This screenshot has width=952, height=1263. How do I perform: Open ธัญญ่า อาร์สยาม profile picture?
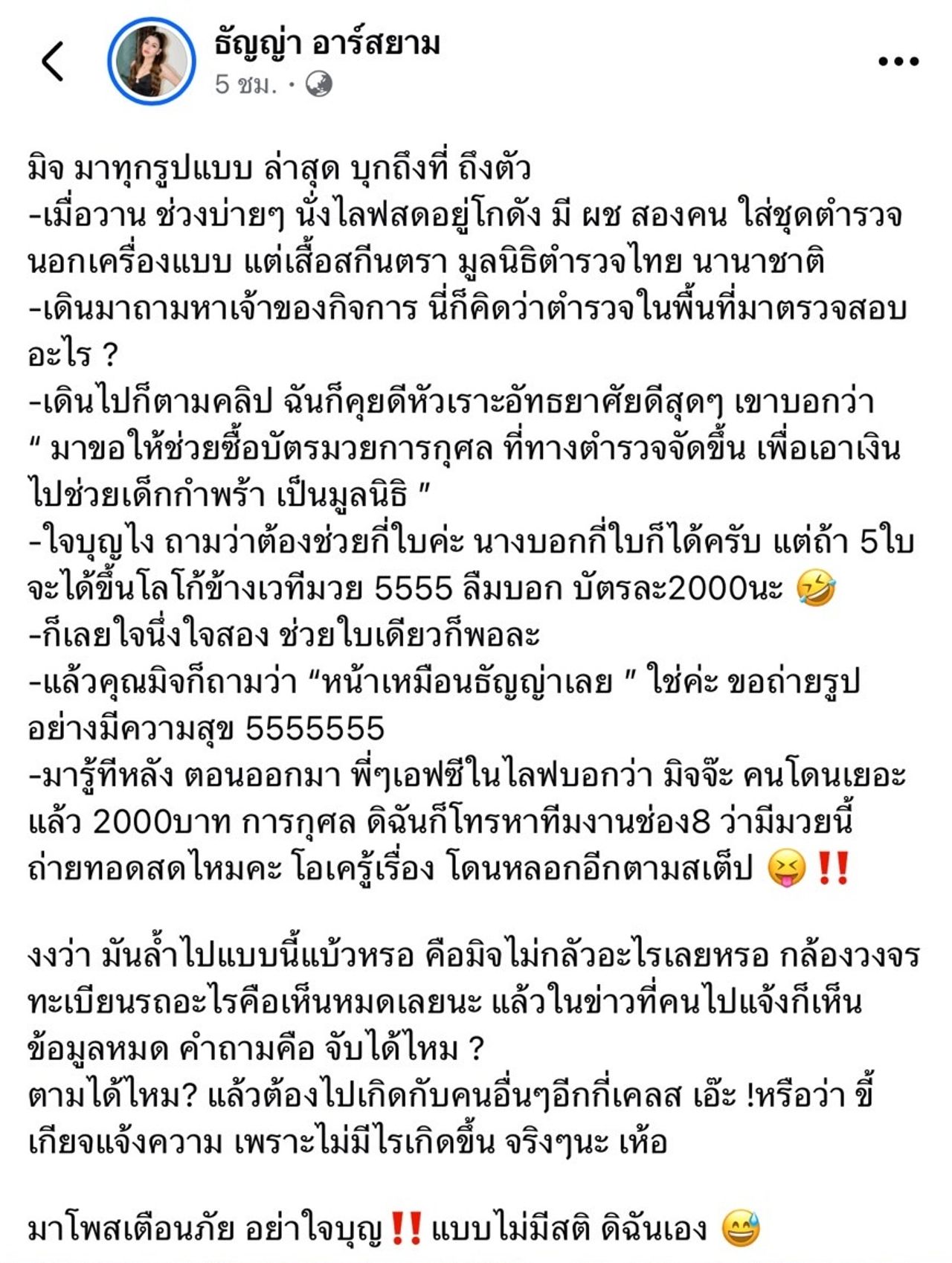coord(151,62)
